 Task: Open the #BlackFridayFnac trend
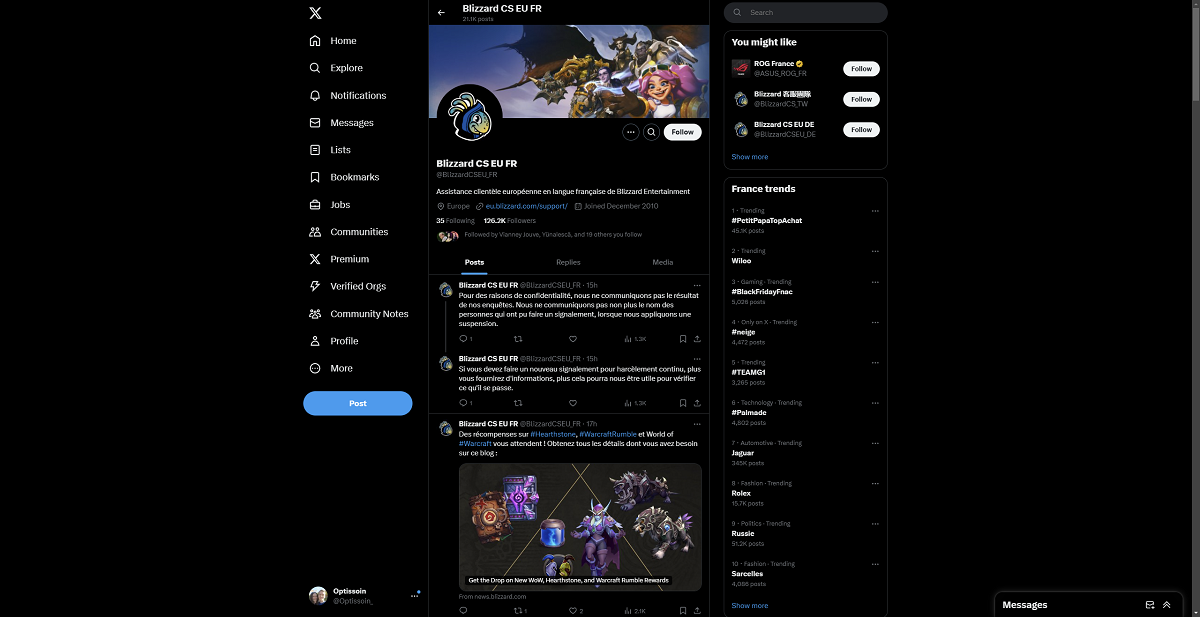tap(762, 291)
